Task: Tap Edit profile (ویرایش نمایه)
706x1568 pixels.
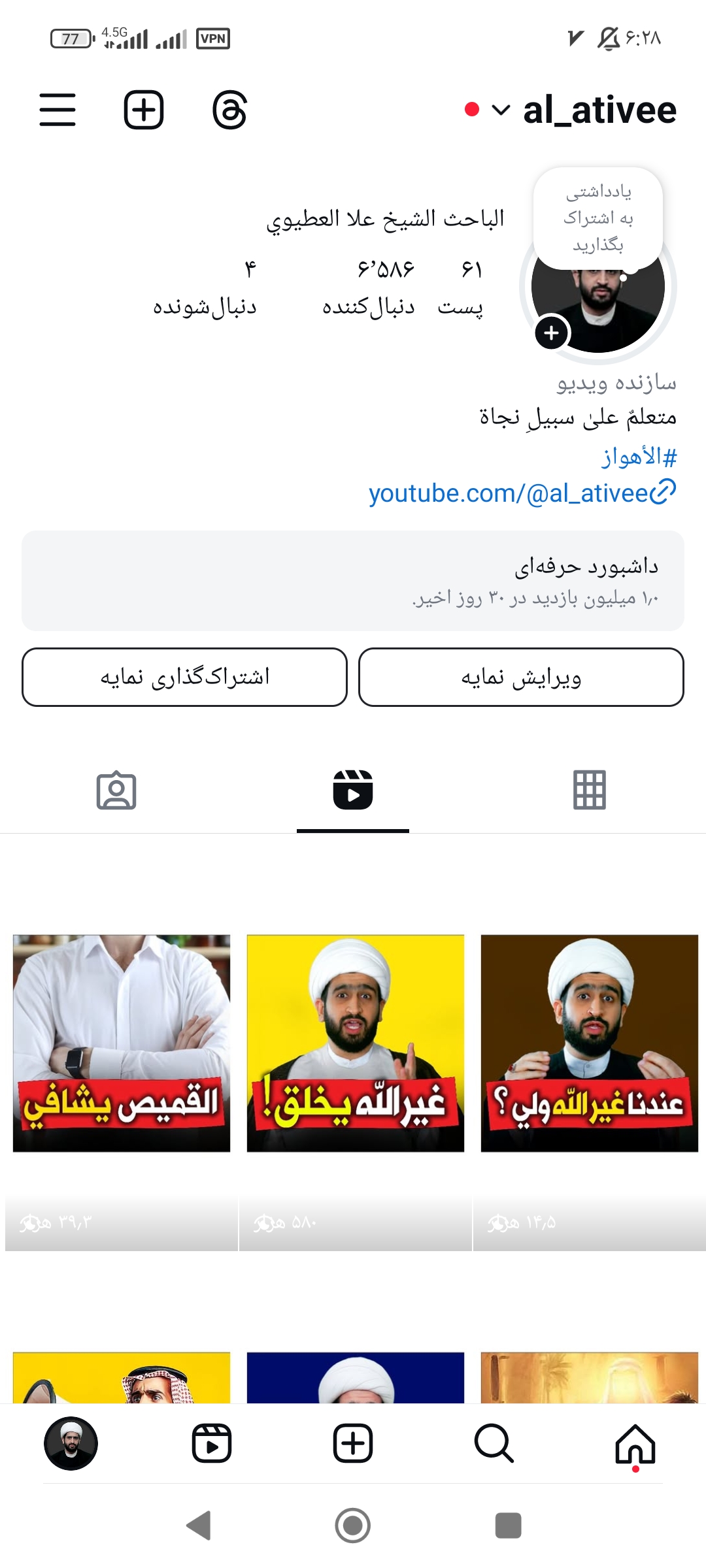Action: [x=521, y=677]
